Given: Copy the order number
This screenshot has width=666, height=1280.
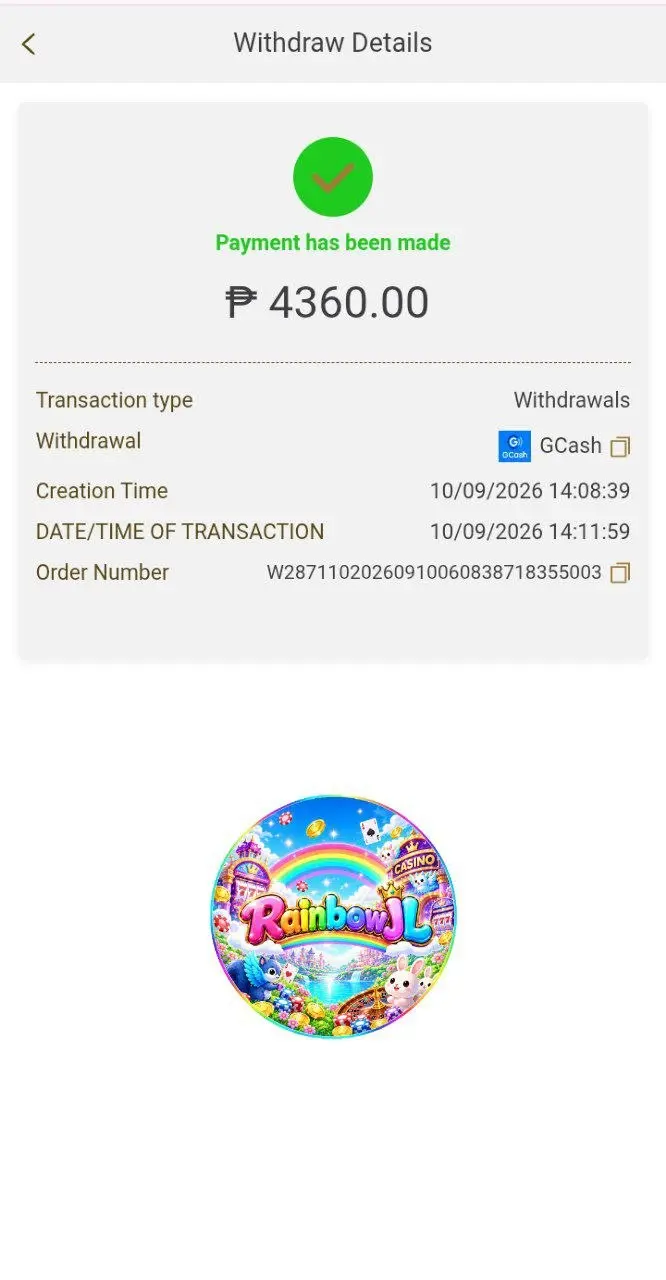Looking at the screenshot, I should click(620, 573).
